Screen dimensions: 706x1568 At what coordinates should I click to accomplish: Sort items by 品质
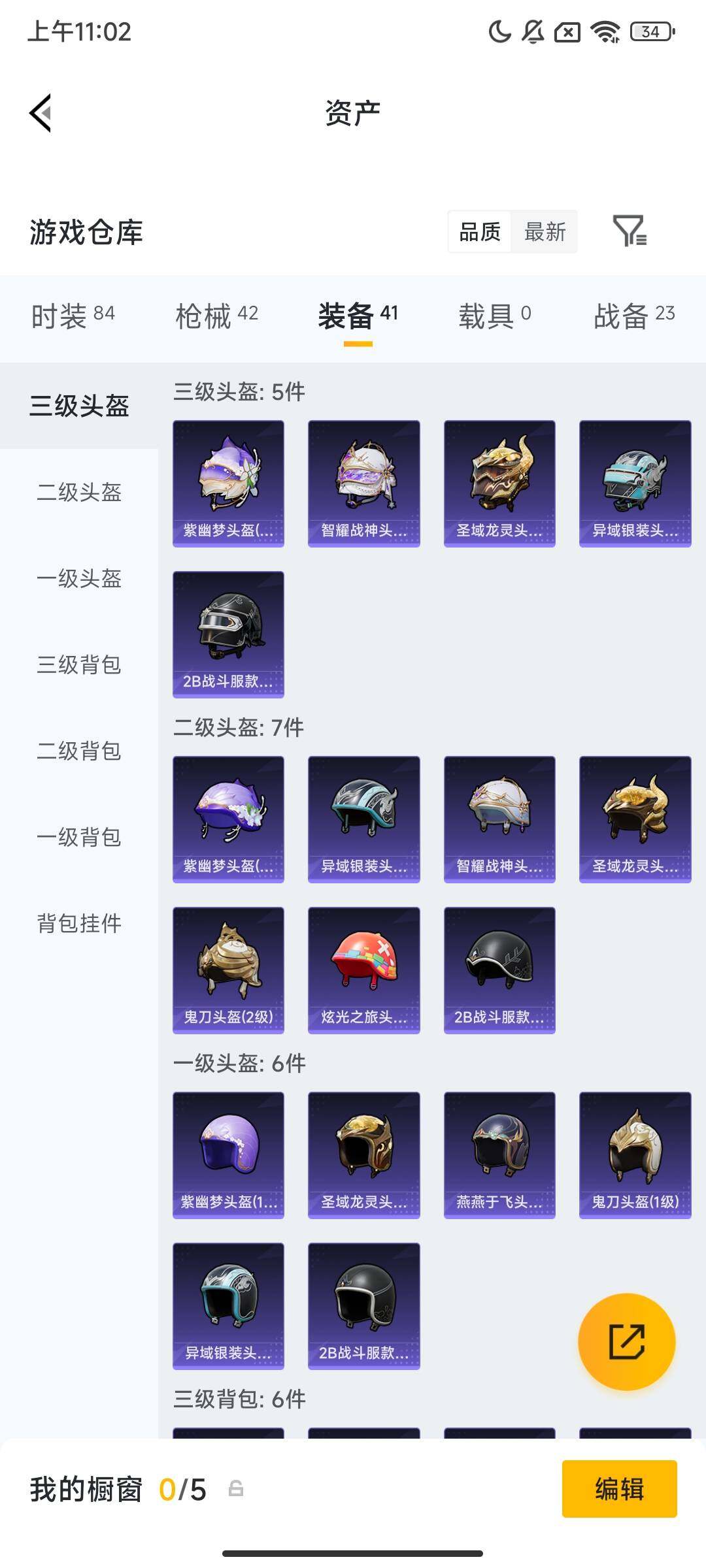pos(480,232)
